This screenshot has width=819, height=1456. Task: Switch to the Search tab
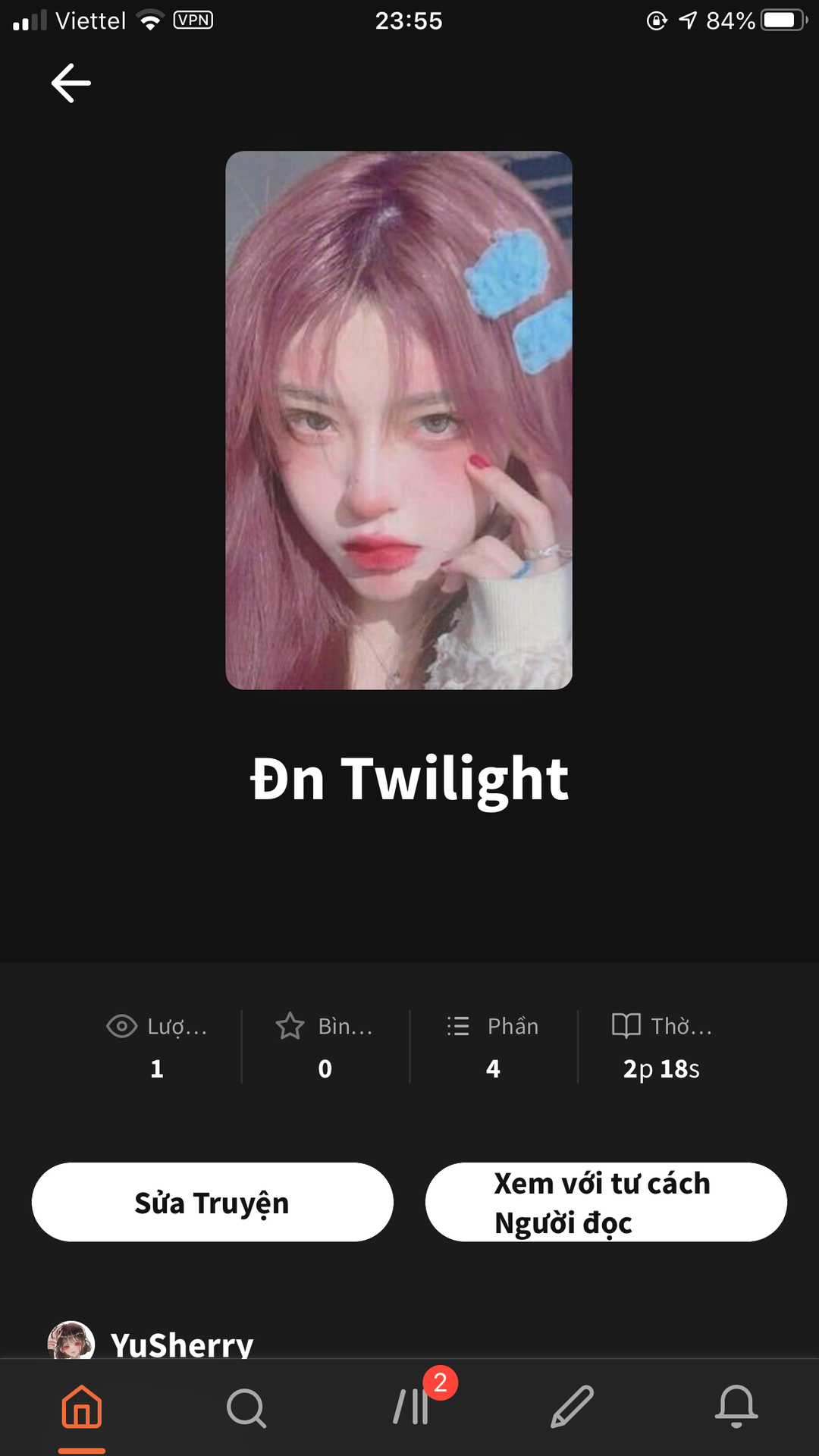246,1407
